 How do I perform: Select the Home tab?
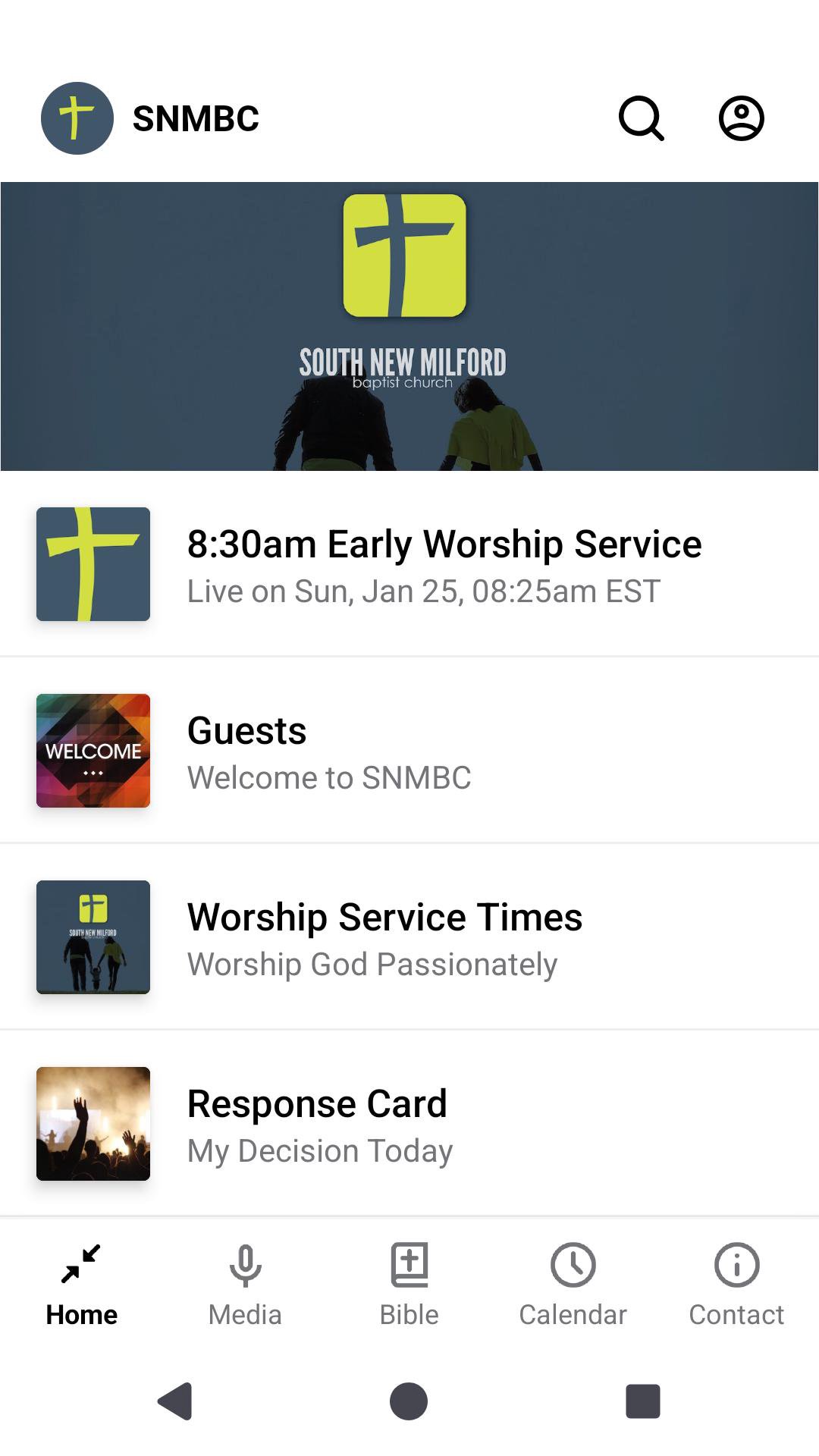tap(82, 1282)
